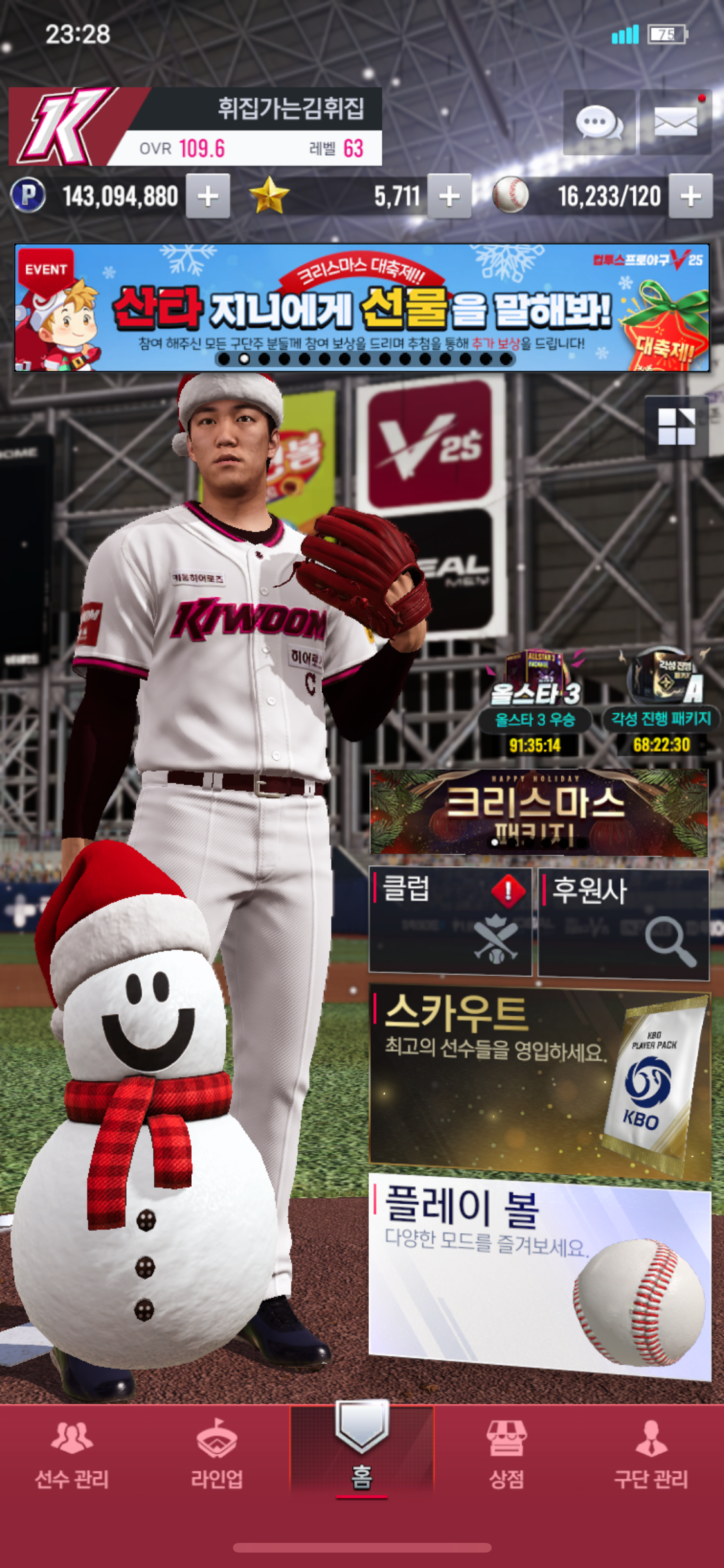The image size is (724, 1568).
Task: Open the mailbox envelope icon
Action: (x=676, y=122)
